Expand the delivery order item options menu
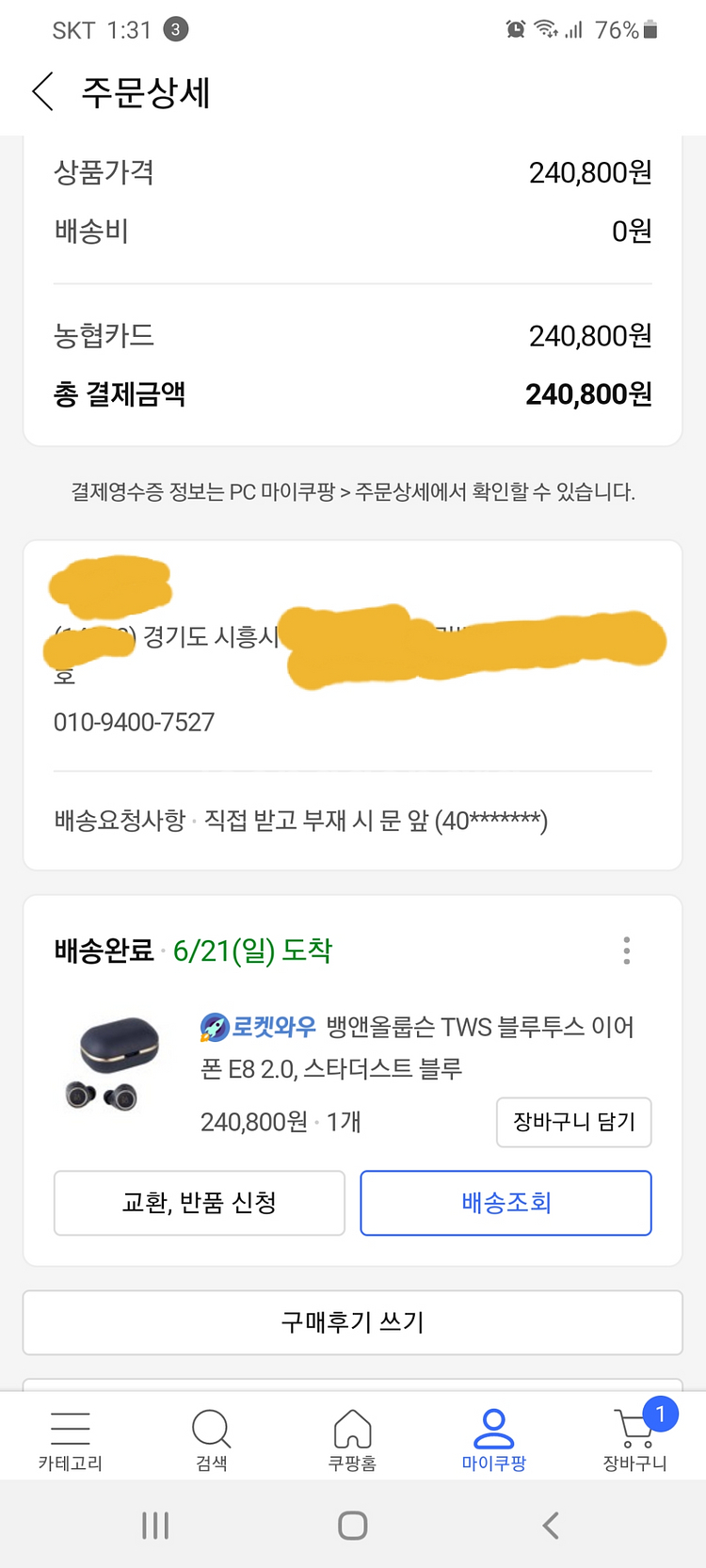Viewport: 706px width, 1568px height. [626, 952]
